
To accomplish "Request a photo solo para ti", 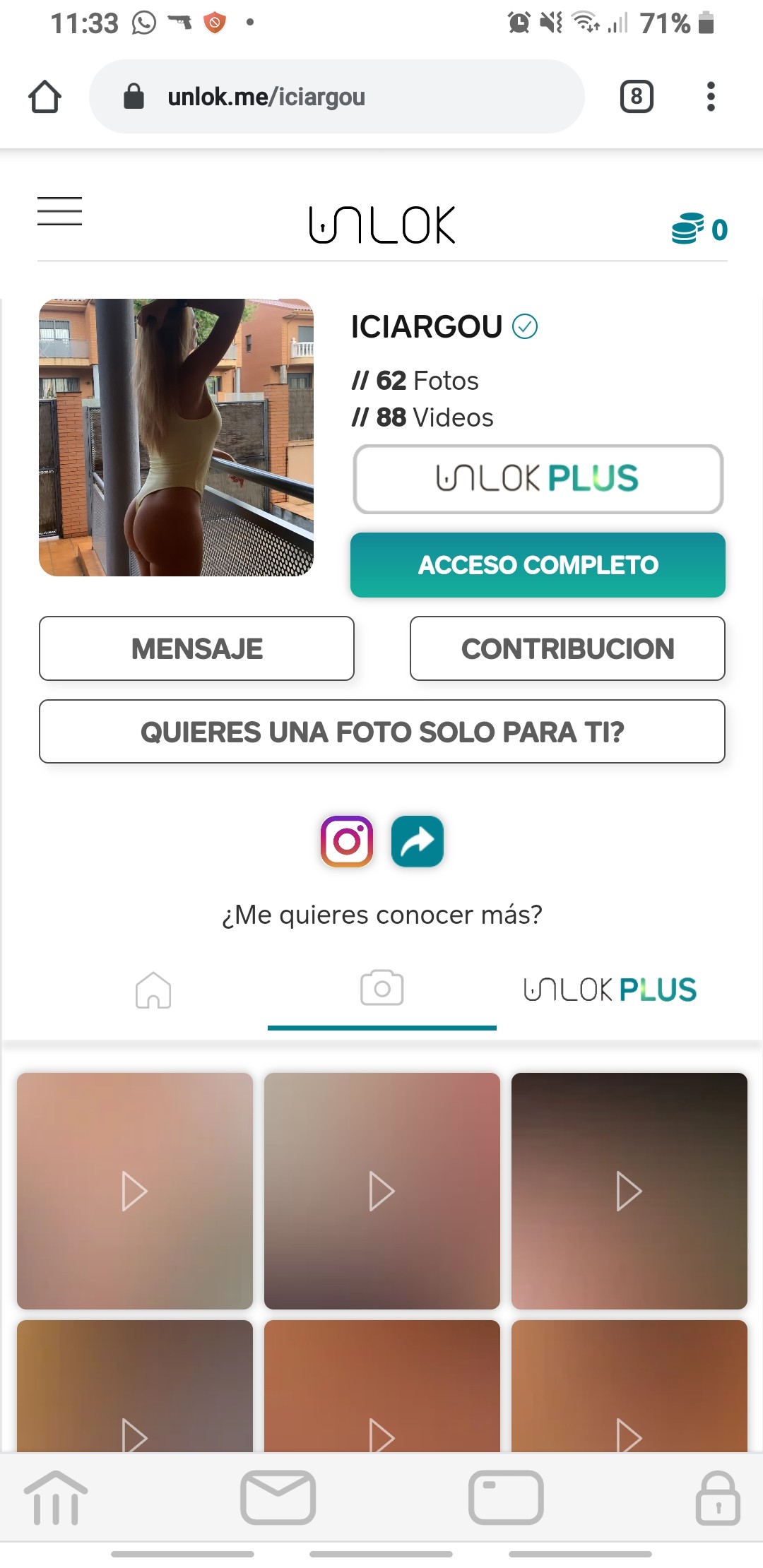I will [x=381, y=732].
